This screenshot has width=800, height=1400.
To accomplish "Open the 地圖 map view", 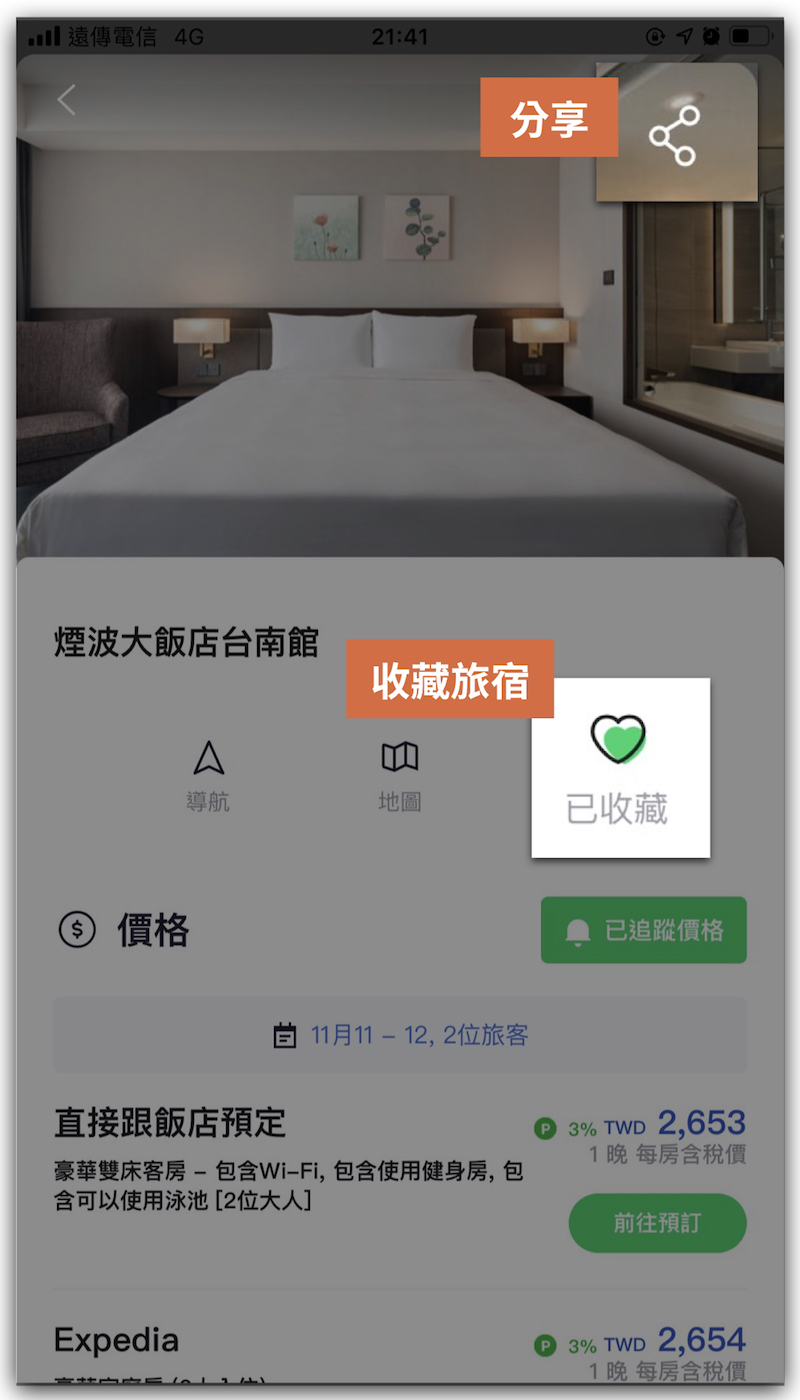I will pyautogui.click(x=399, y=775).
